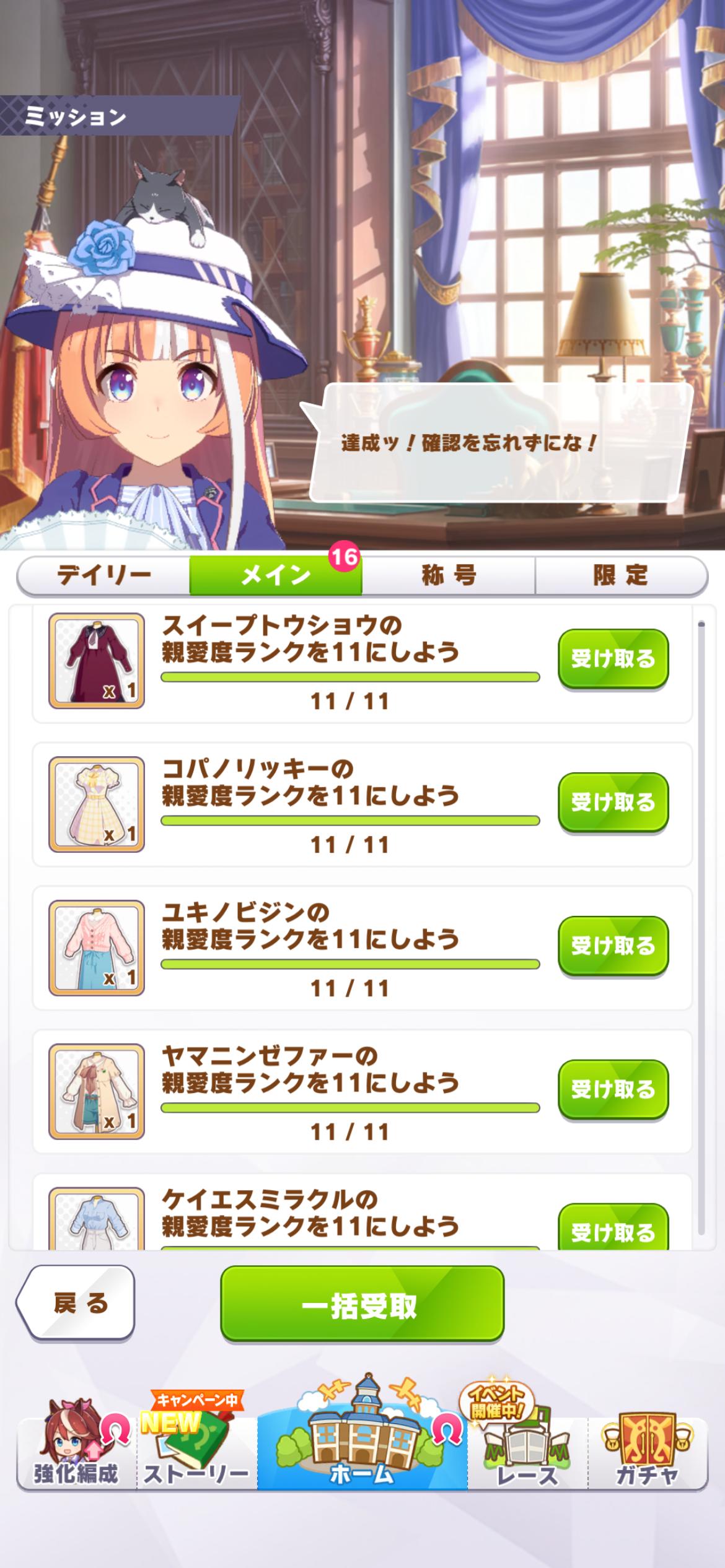
Task: Claim the ヤマニンゼファー mission reward
Action: 613,1089
